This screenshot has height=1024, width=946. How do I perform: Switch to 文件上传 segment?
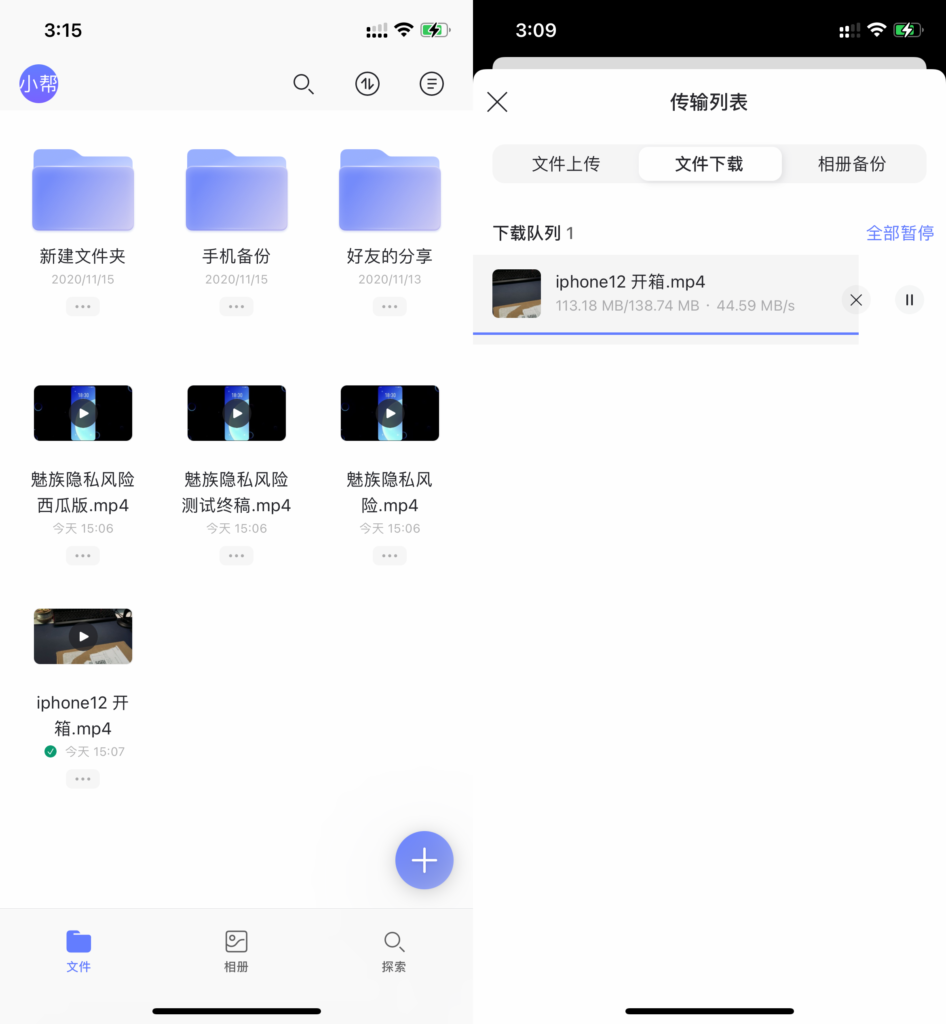pos(566,164)
